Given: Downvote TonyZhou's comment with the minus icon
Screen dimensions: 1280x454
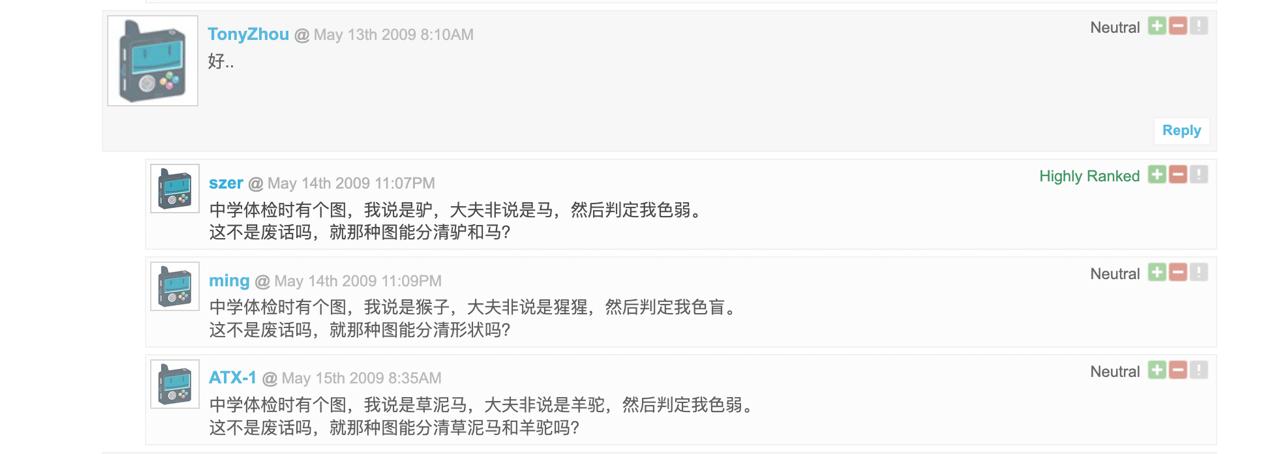Looking at the screenshot, I should point(1178,26).
